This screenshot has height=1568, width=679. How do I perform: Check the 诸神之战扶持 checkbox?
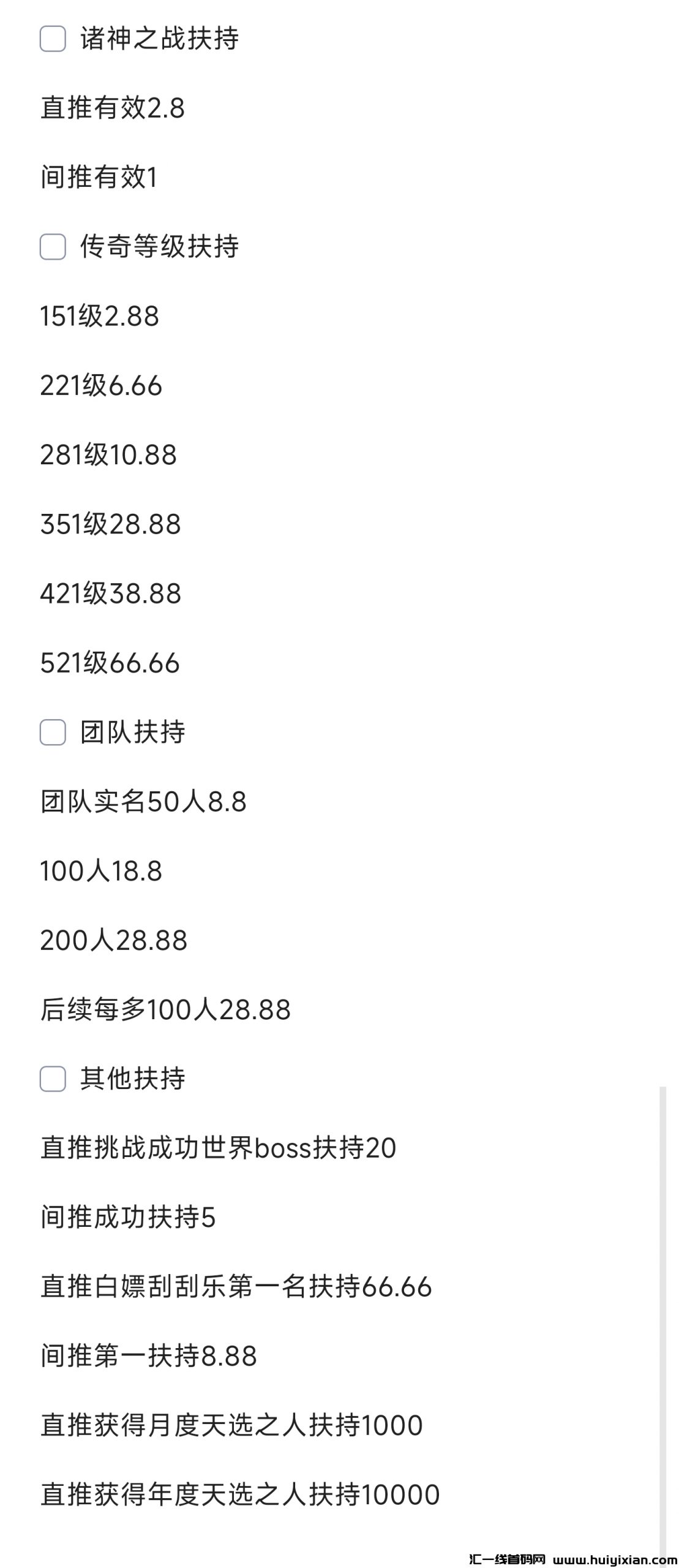point(54,38)
